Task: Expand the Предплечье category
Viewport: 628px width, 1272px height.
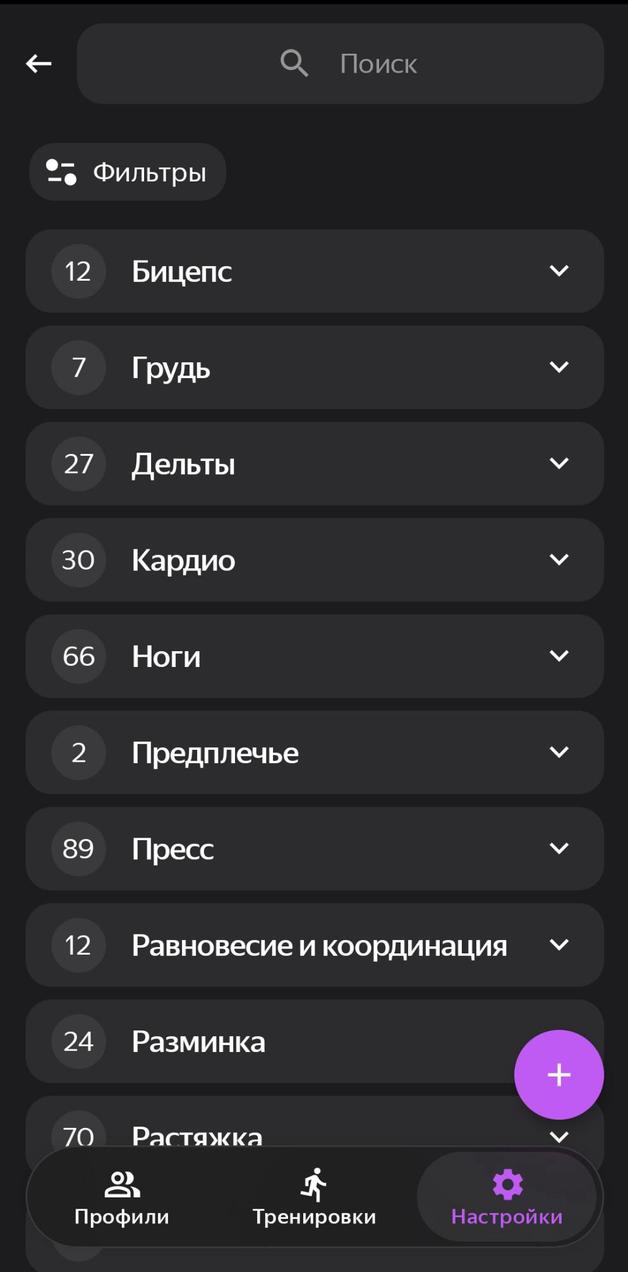Action: [x=314, y=752]
